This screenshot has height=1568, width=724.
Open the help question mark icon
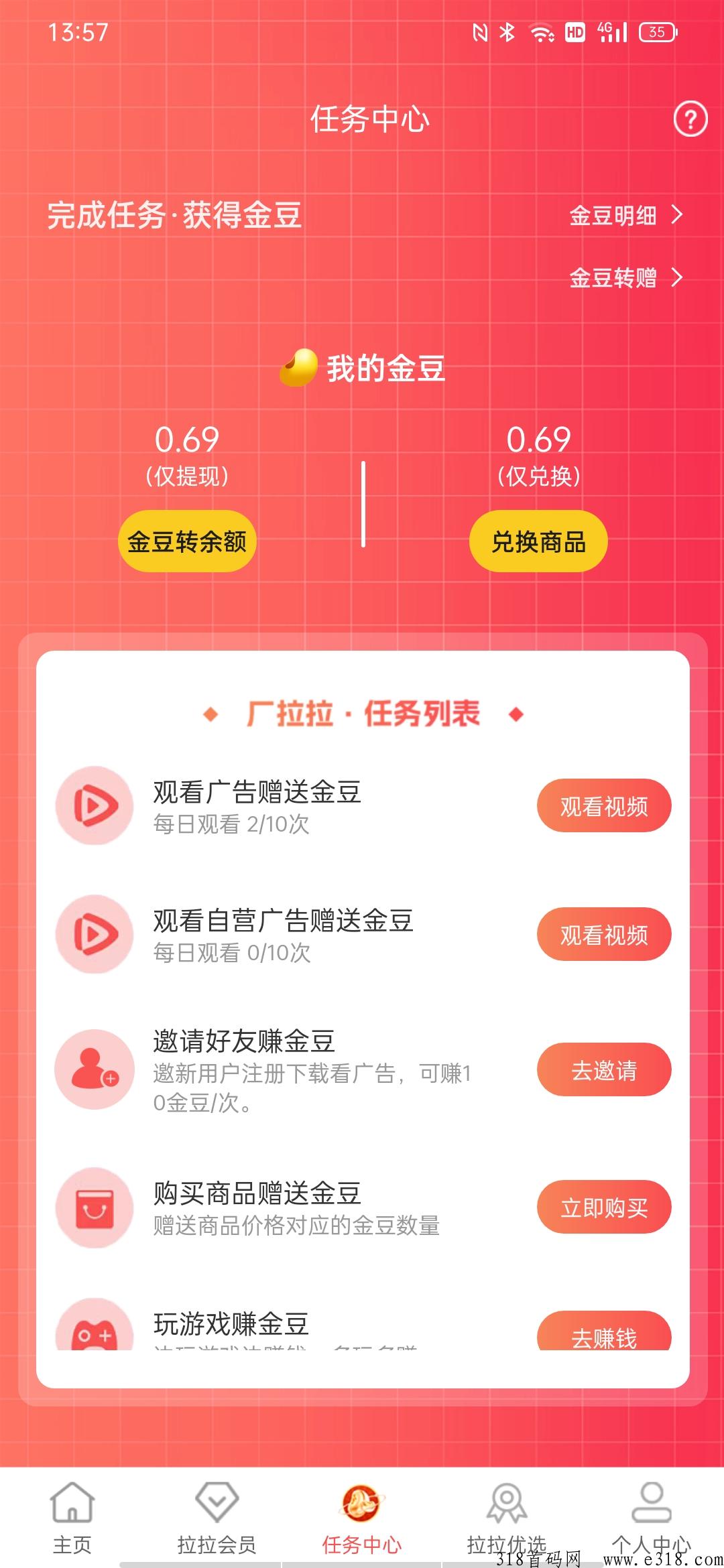point(690,119)
